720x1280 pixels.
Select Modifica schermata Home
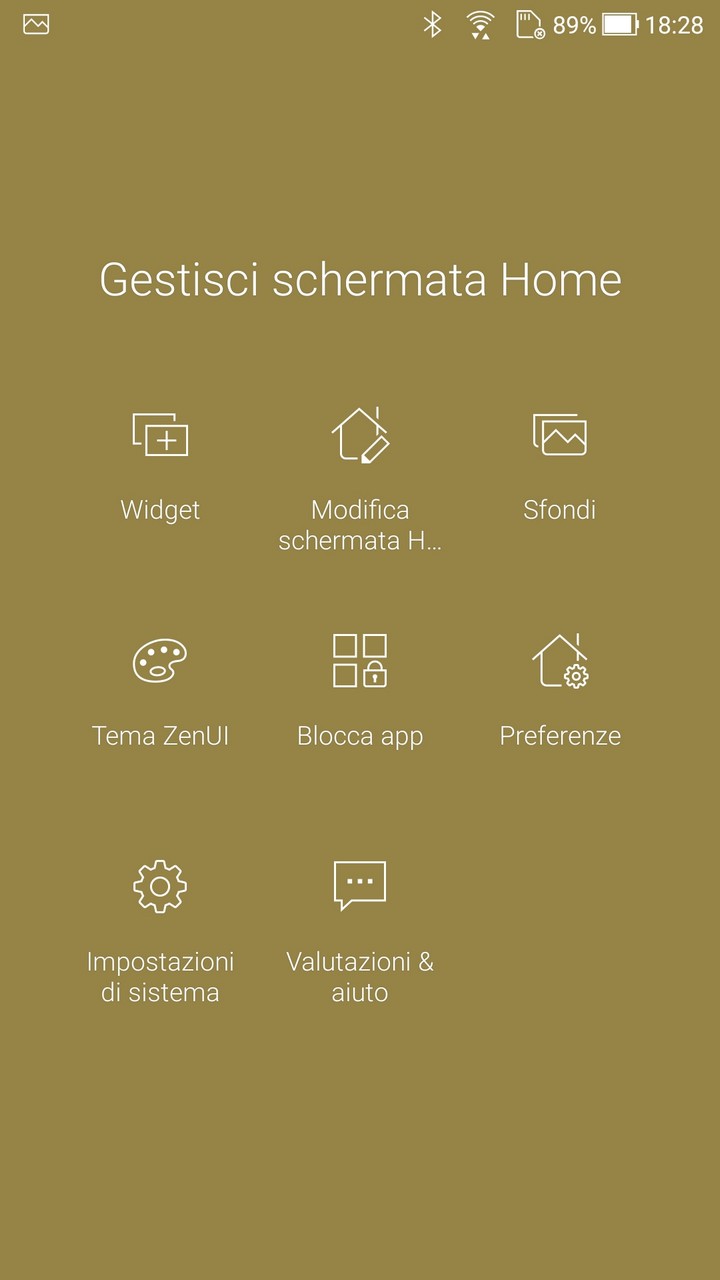(x=360, y=480)
